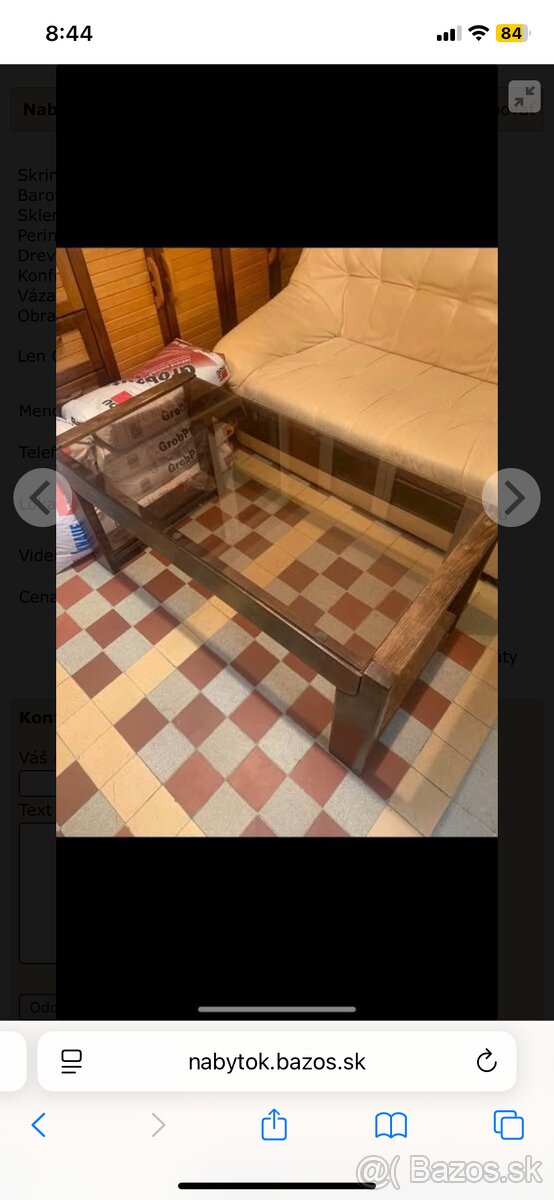Collapse the fullscreen photo viewer
Screen dimensions: 554x1200
click(524, 96)
